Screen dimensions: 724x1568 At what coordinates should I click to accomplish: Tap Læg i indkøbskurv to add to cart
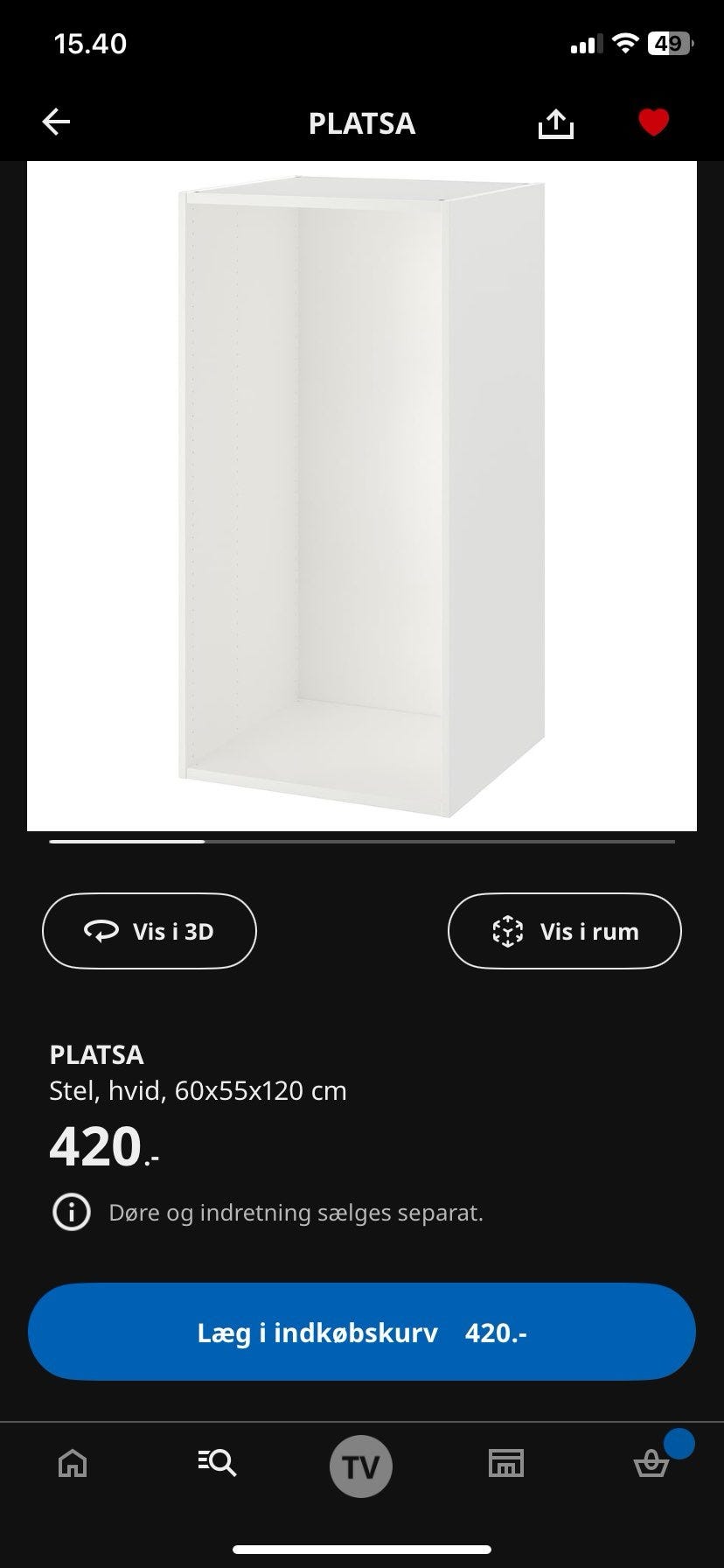pyautogui.click(x=362, y=1332)
